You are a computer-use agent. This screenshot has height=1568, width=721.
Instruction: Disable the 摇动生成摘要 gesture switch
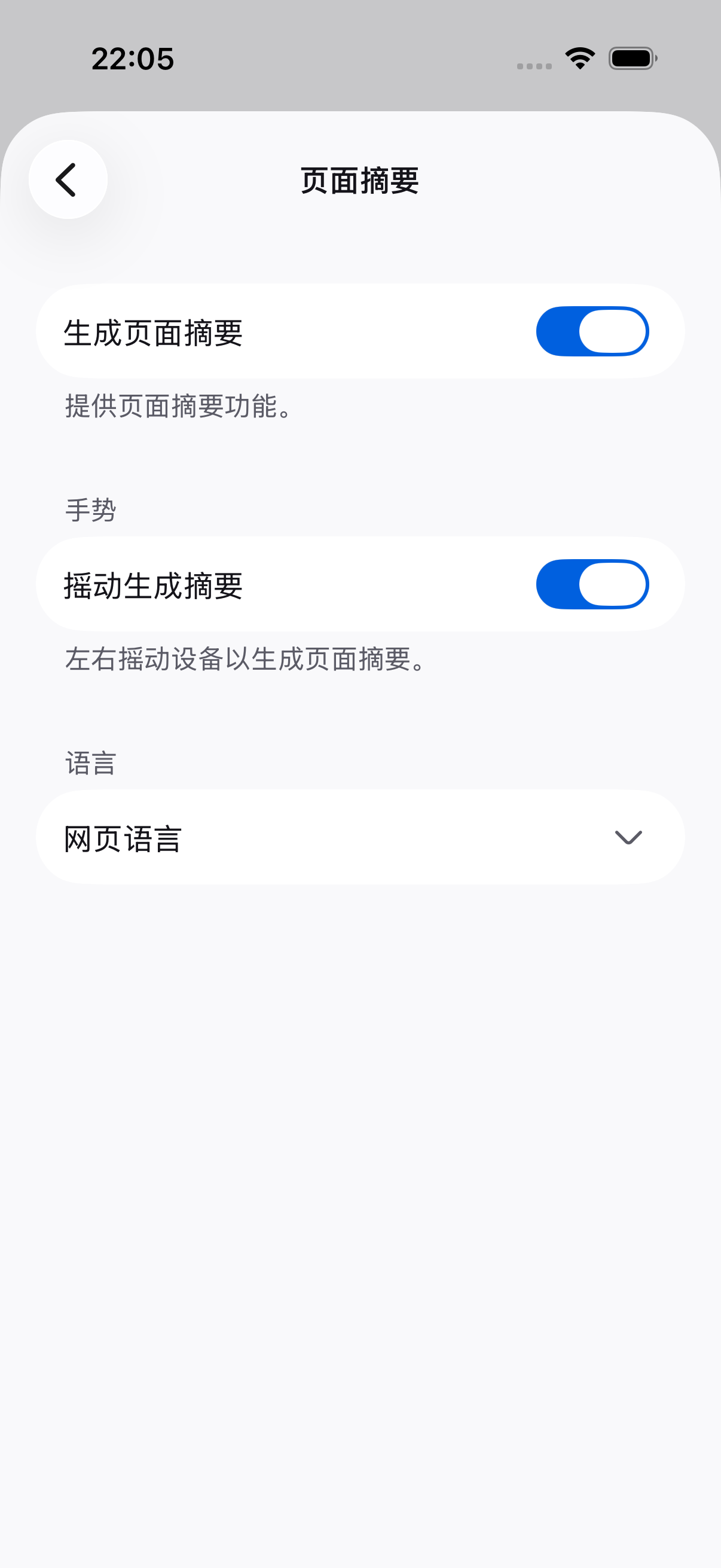[592, 584]
